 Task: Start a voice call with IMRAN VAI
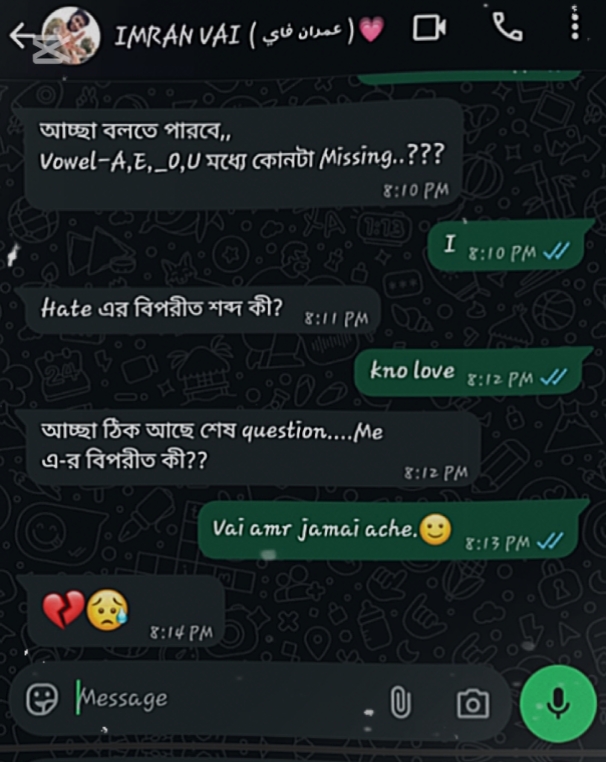[x=507, y=29]
